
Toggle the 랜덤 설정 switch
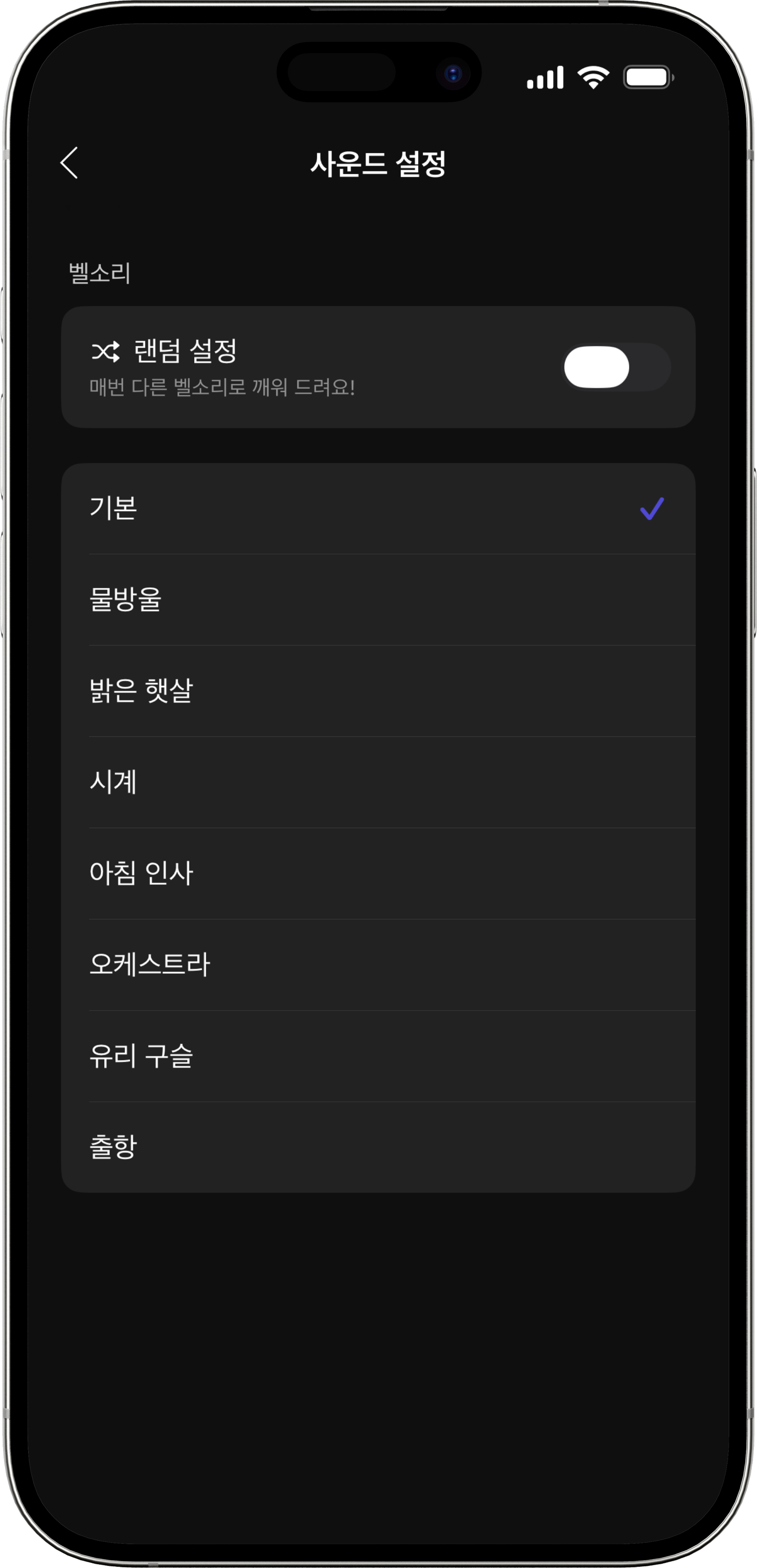tap(616, 367)
